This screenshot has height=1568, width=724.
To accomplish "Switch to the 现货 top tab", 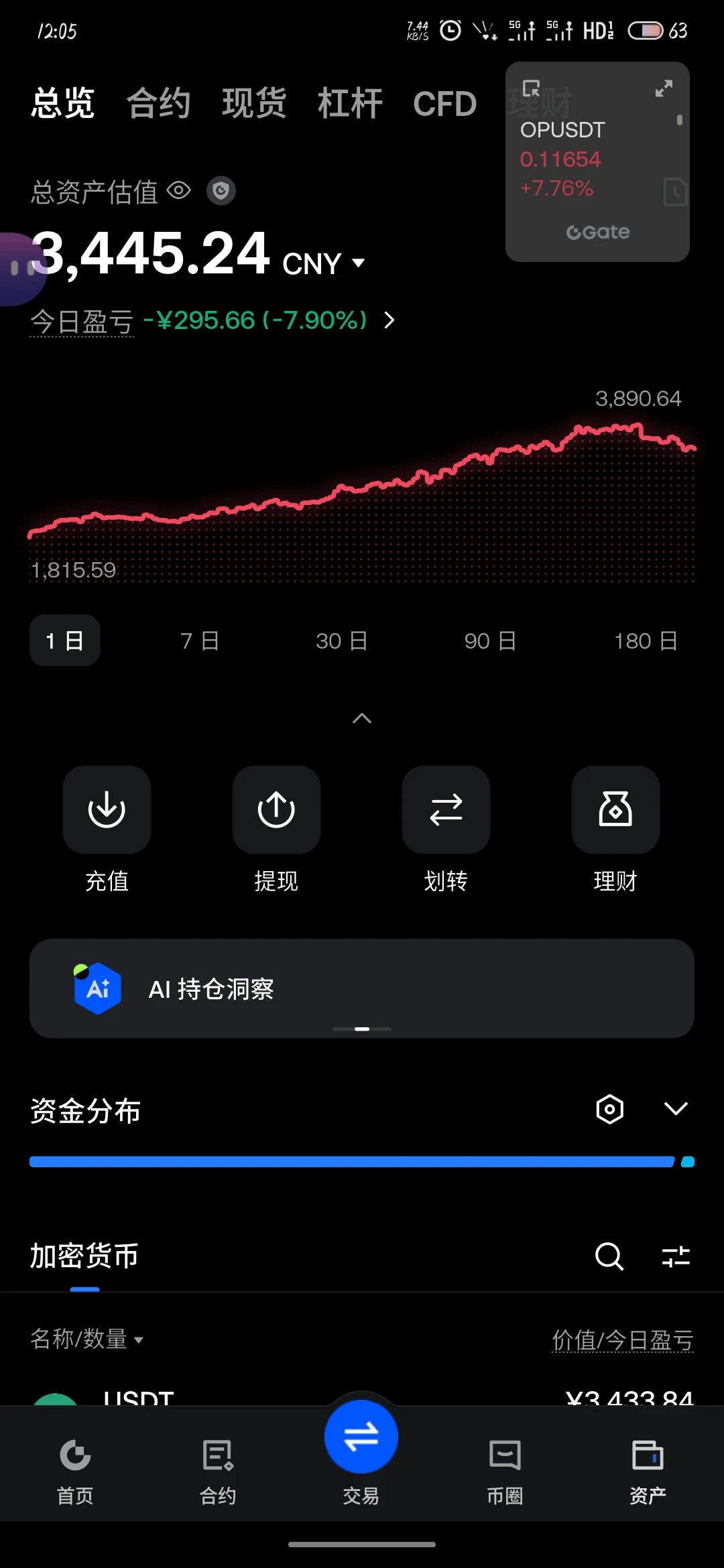I will tap(254, 103).
